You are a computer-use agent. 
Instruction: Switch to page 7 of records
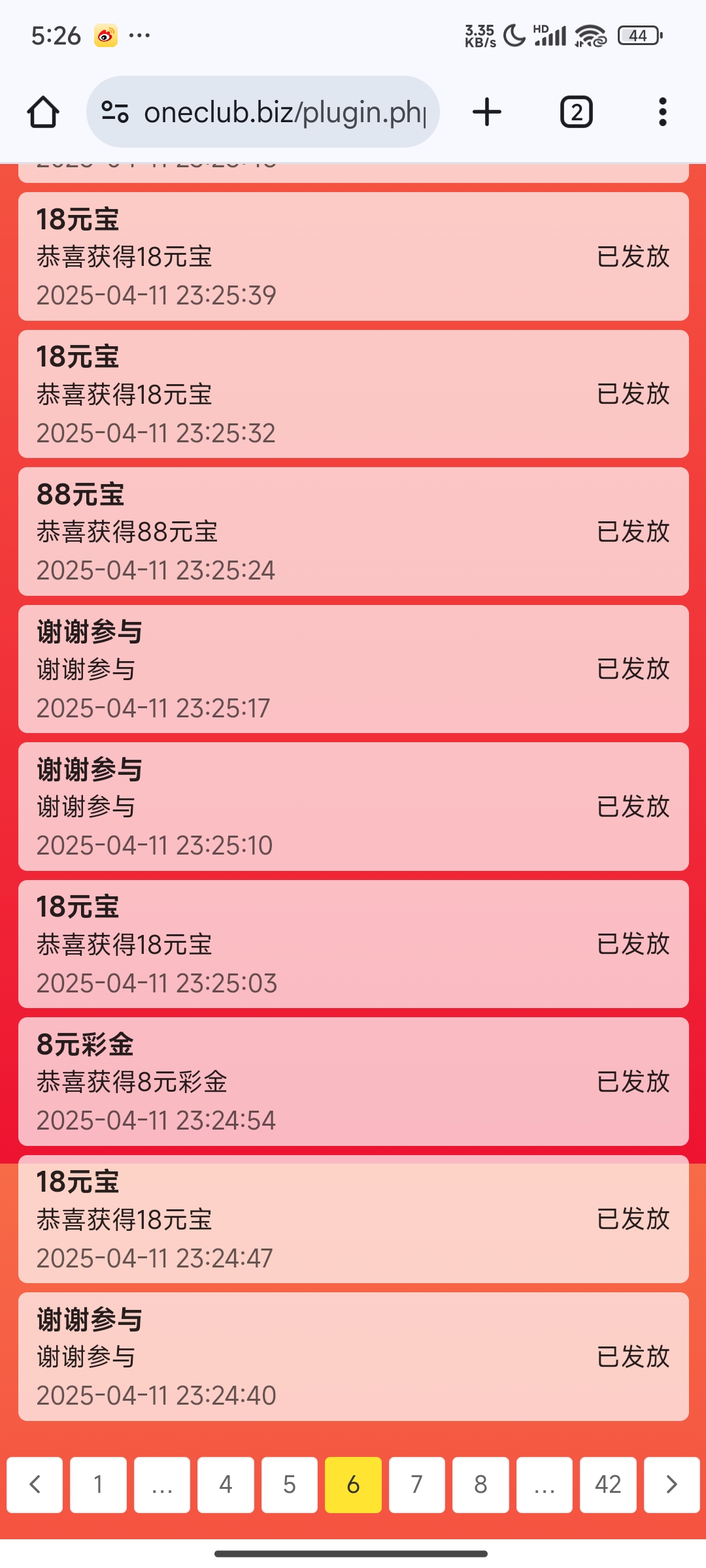pyautogui.click(x=416, y=1485)
